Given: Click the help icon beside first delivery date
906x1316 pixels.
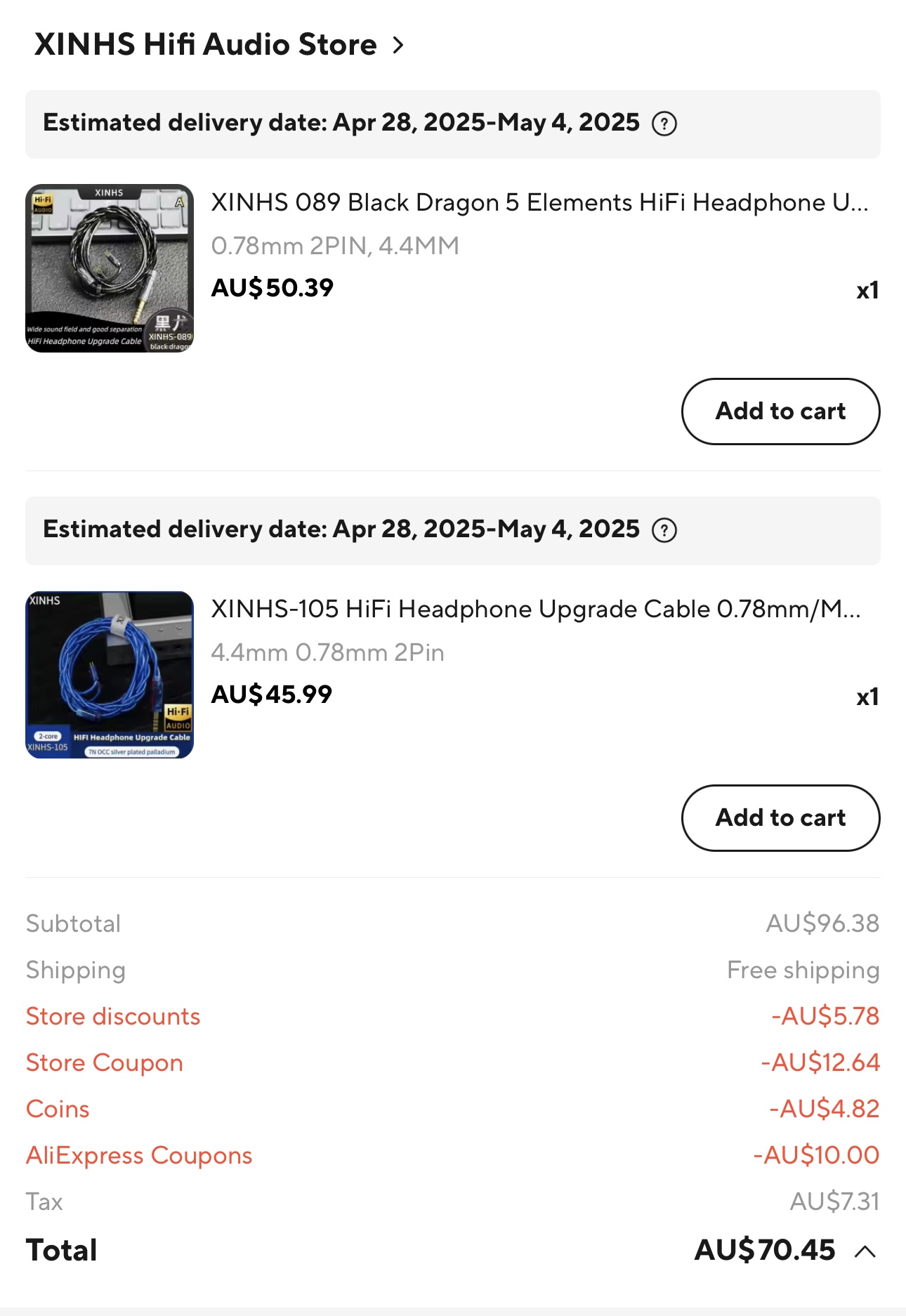Looking at the screenshot, I should (x=664, y=124).
